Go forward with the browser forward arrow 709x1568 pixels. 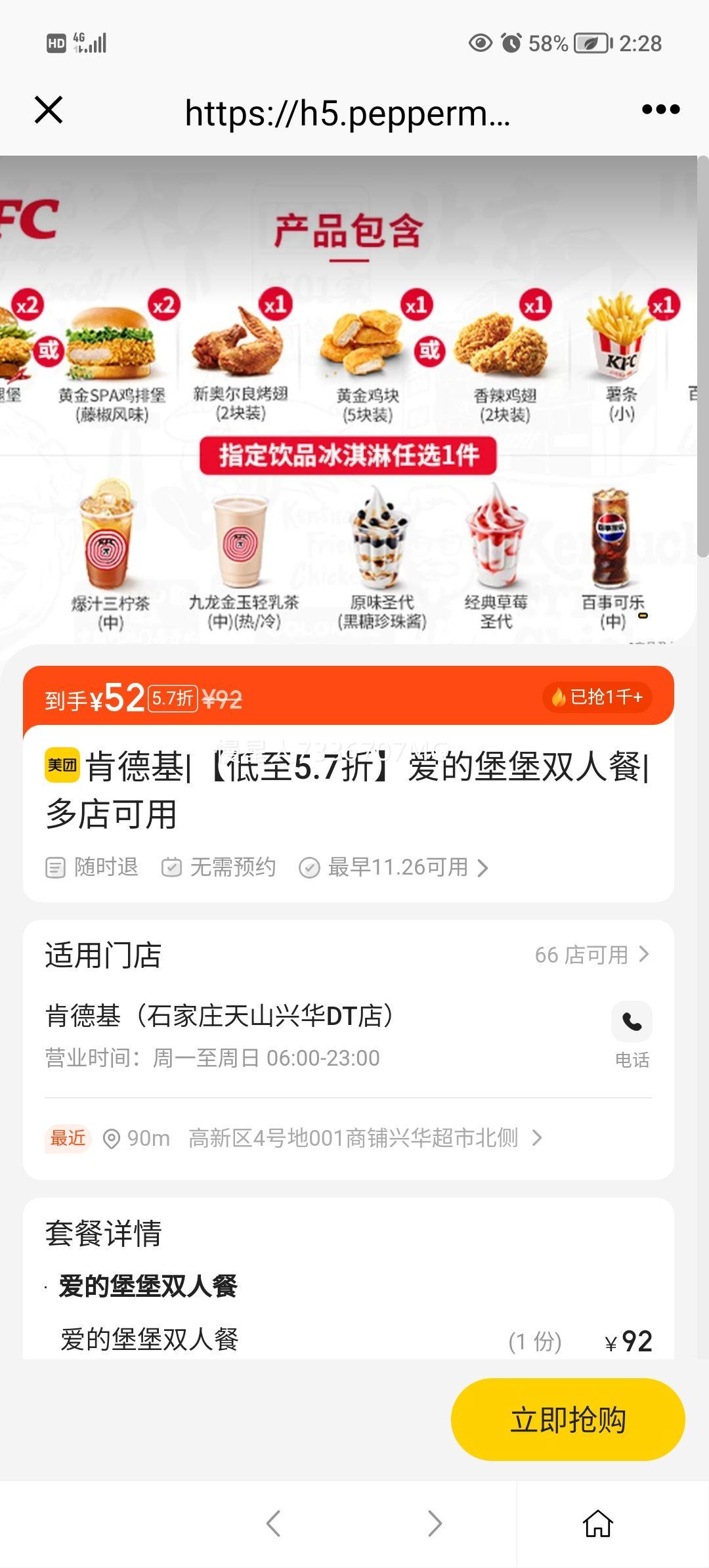click(434, 1523)
